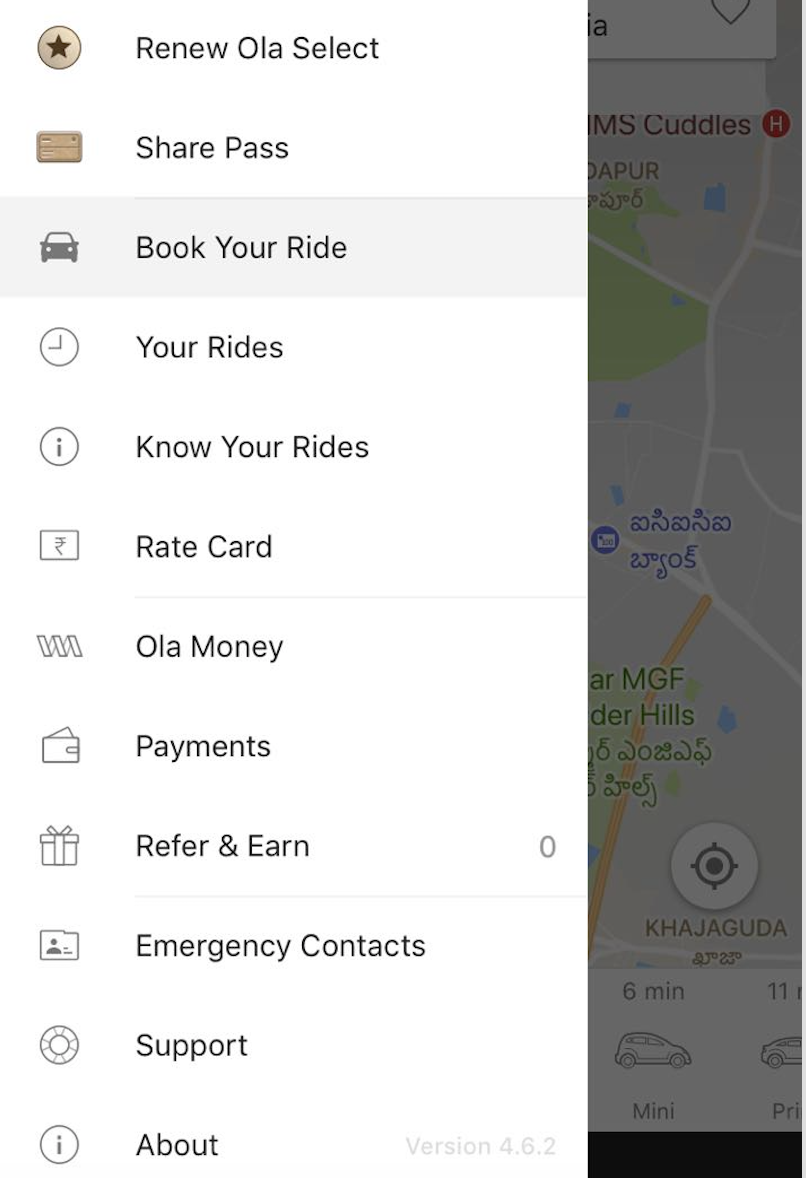
Task: Check the Rate Card
Action: (x=204, y=547)
